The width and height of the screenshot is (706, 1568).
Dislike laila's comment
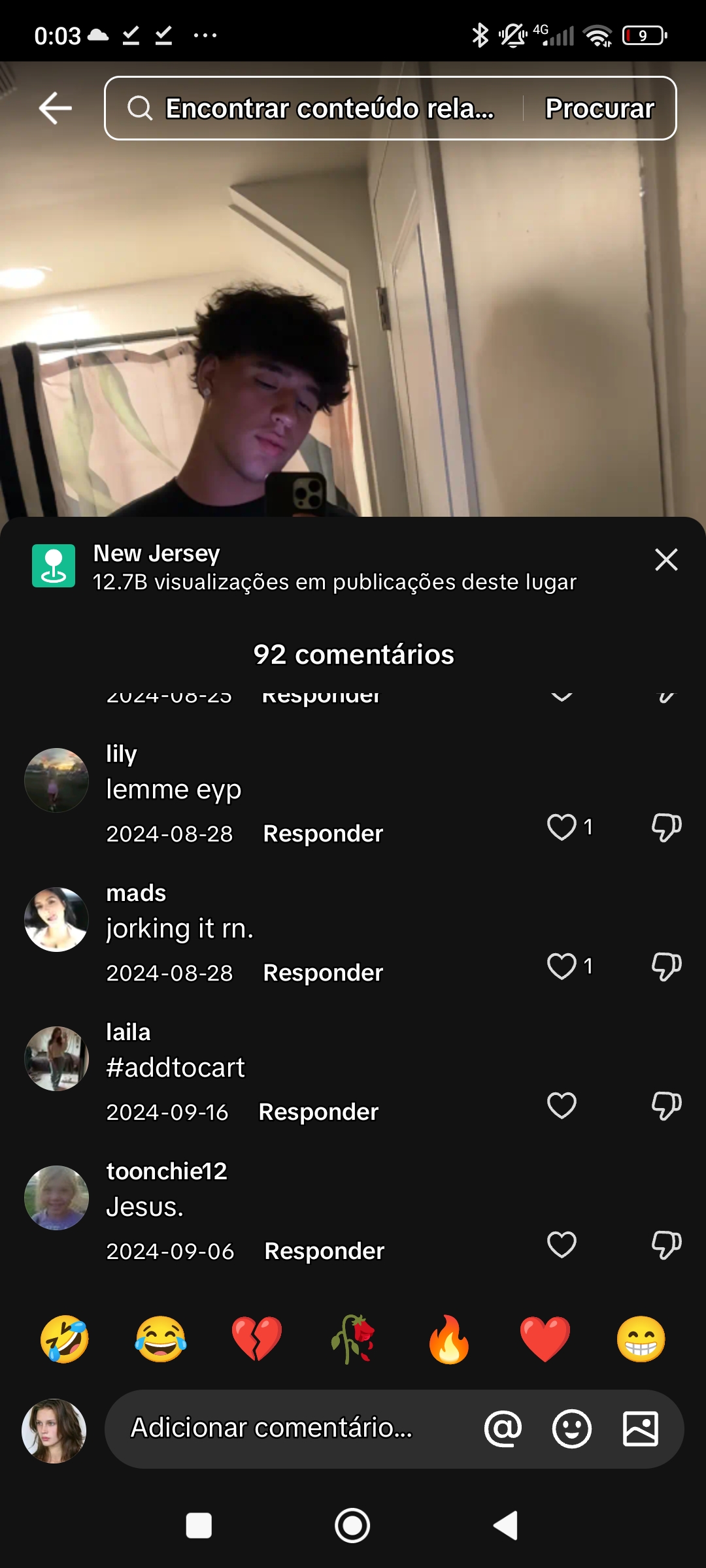(666, 1105)
